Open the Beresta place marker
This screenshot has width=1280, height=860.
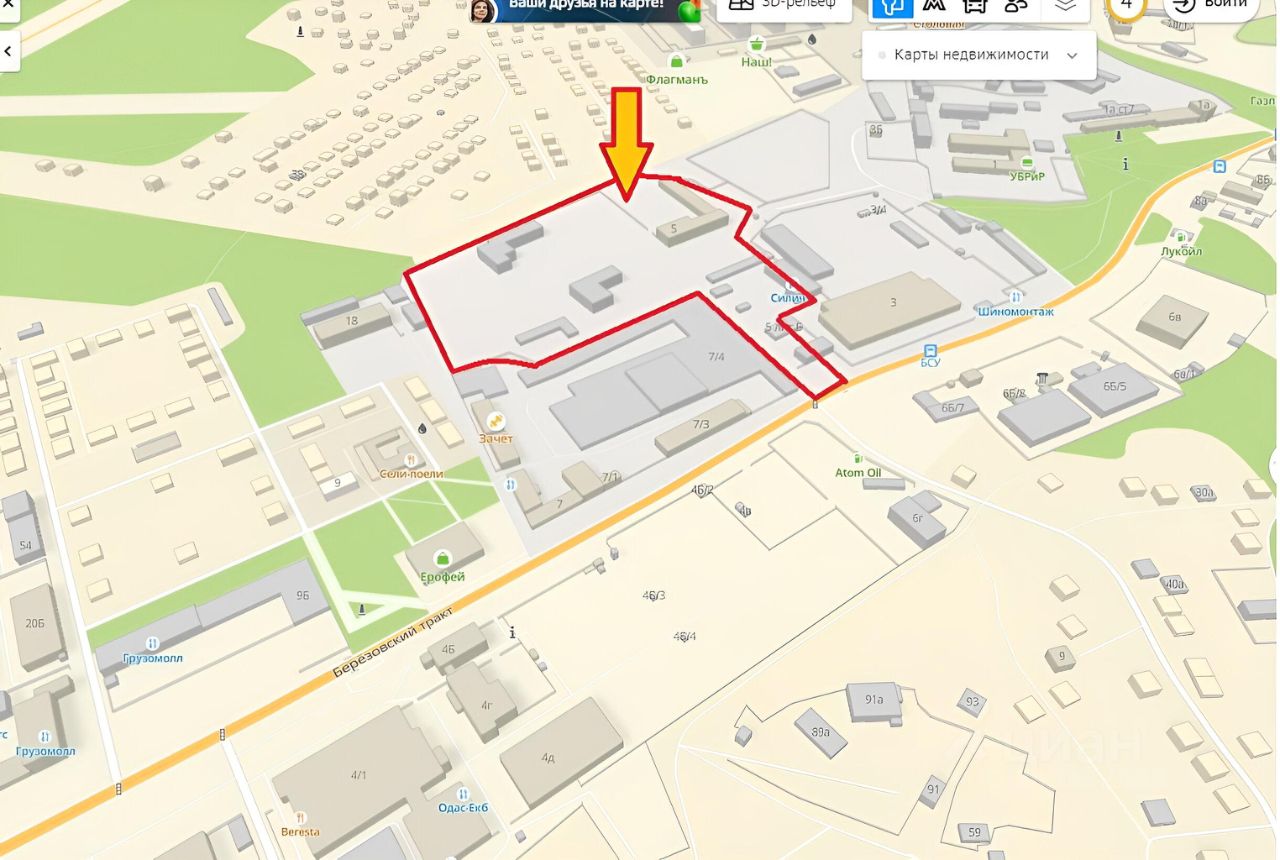click(300, 818)
